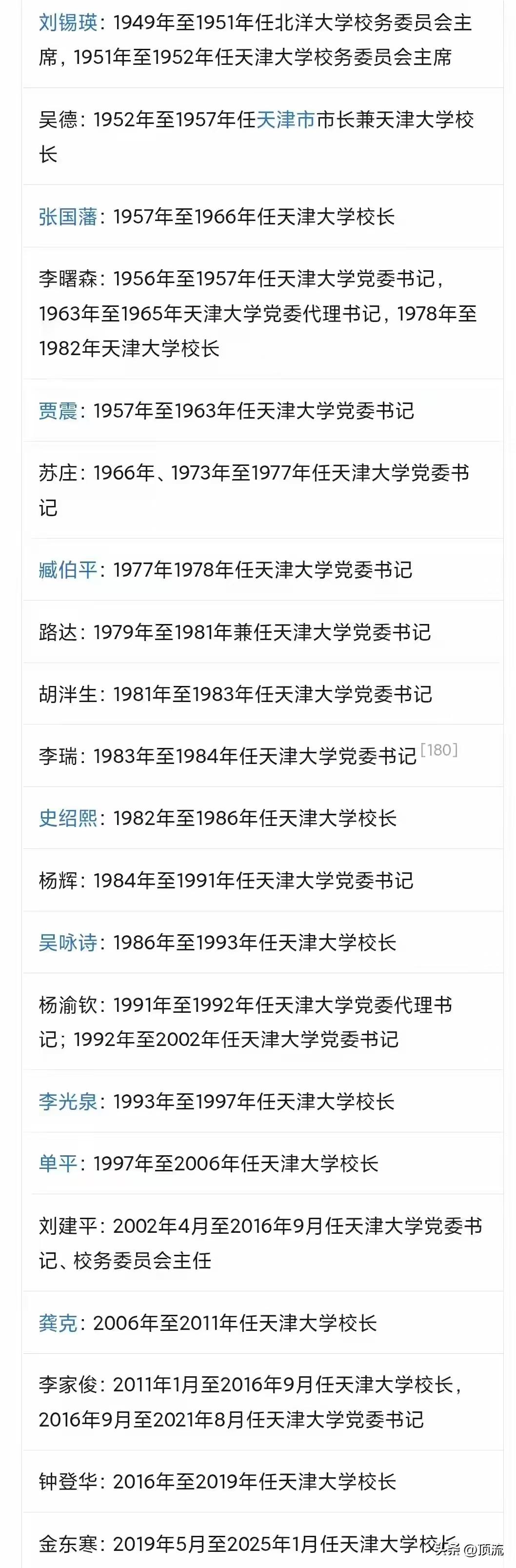This screenshot has width=516, height=1568.
Task: Open the 刘锡瑛 link
Action: pos(67,23)
